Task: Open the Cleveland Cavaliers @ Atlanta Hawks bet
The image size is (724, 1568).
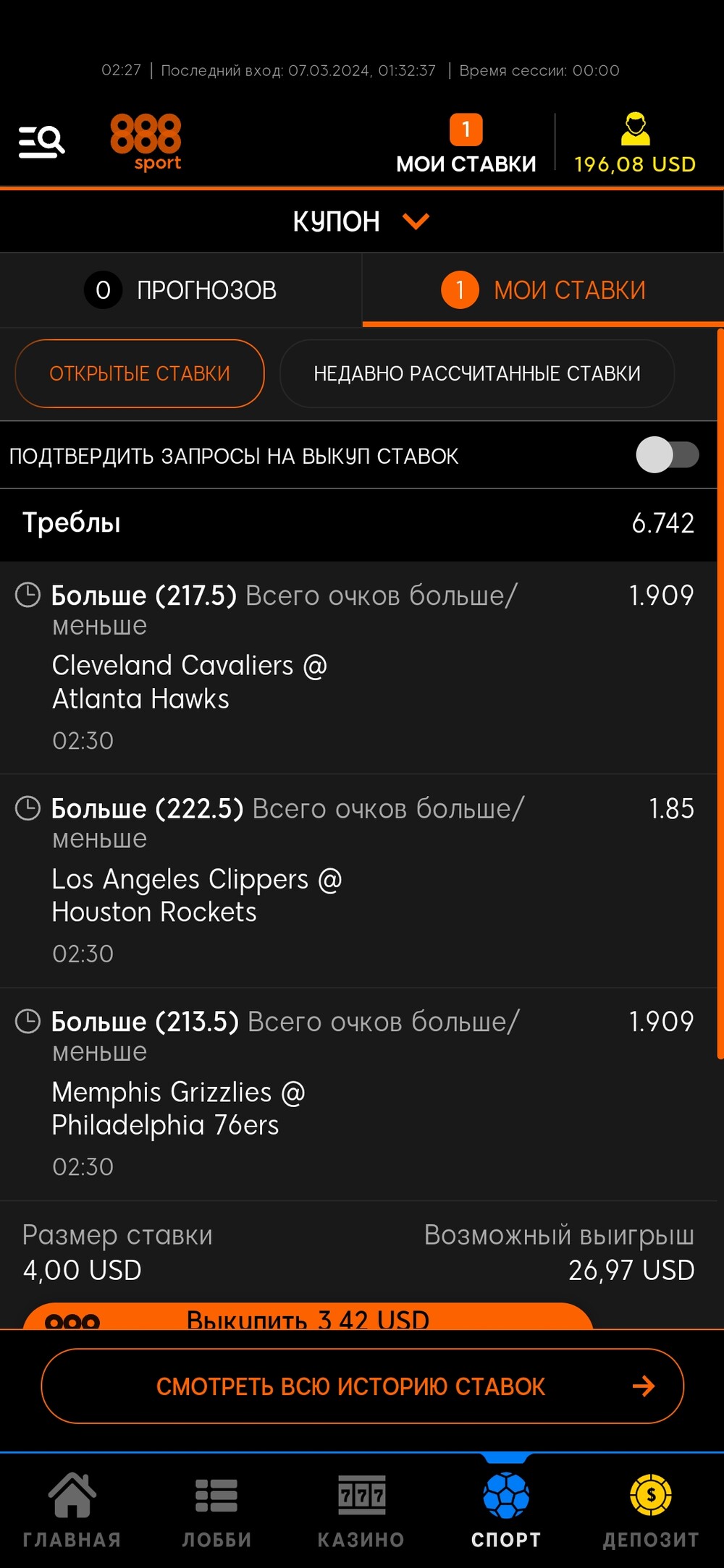Action: point(358,667)
